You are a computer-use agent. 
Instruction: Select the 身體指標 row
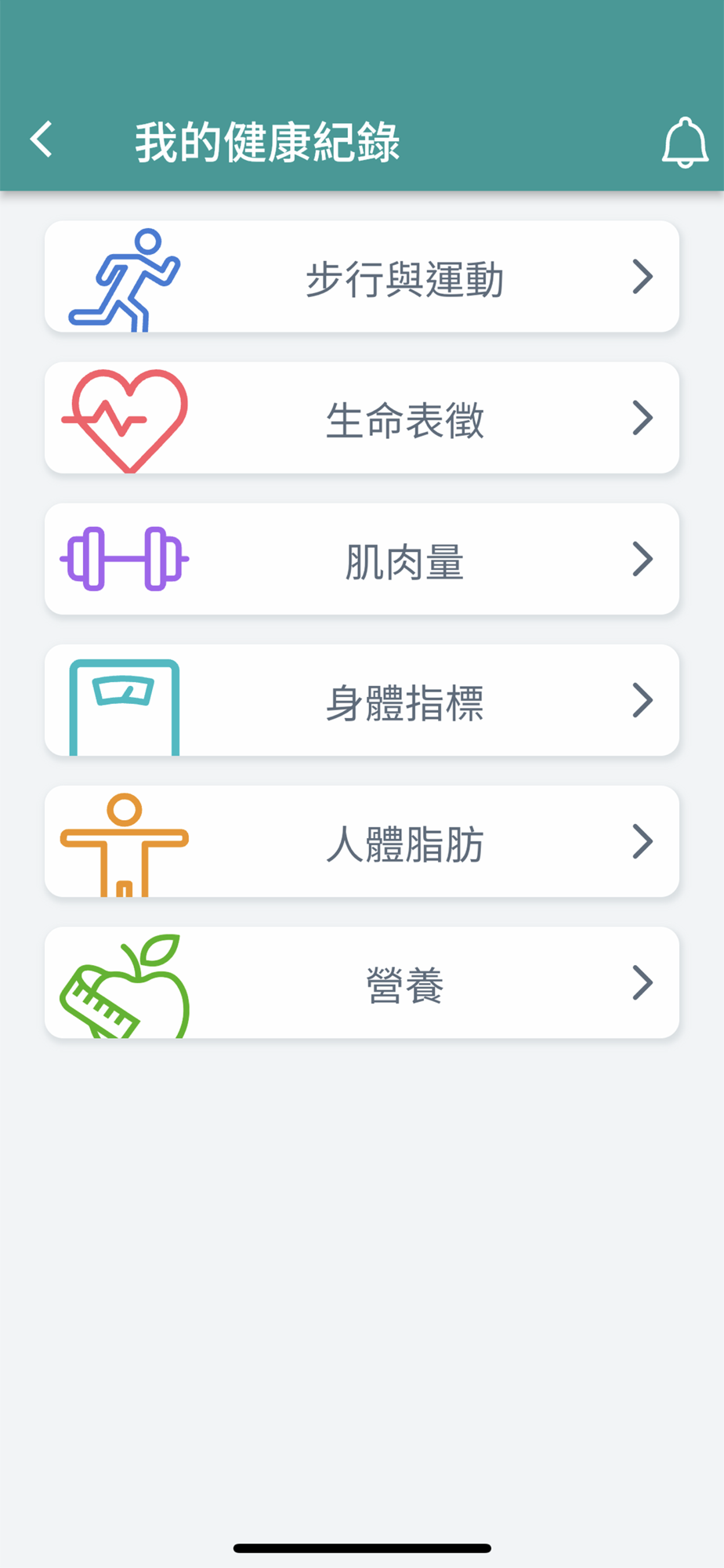pyautogui.click(x=362, y=700)
